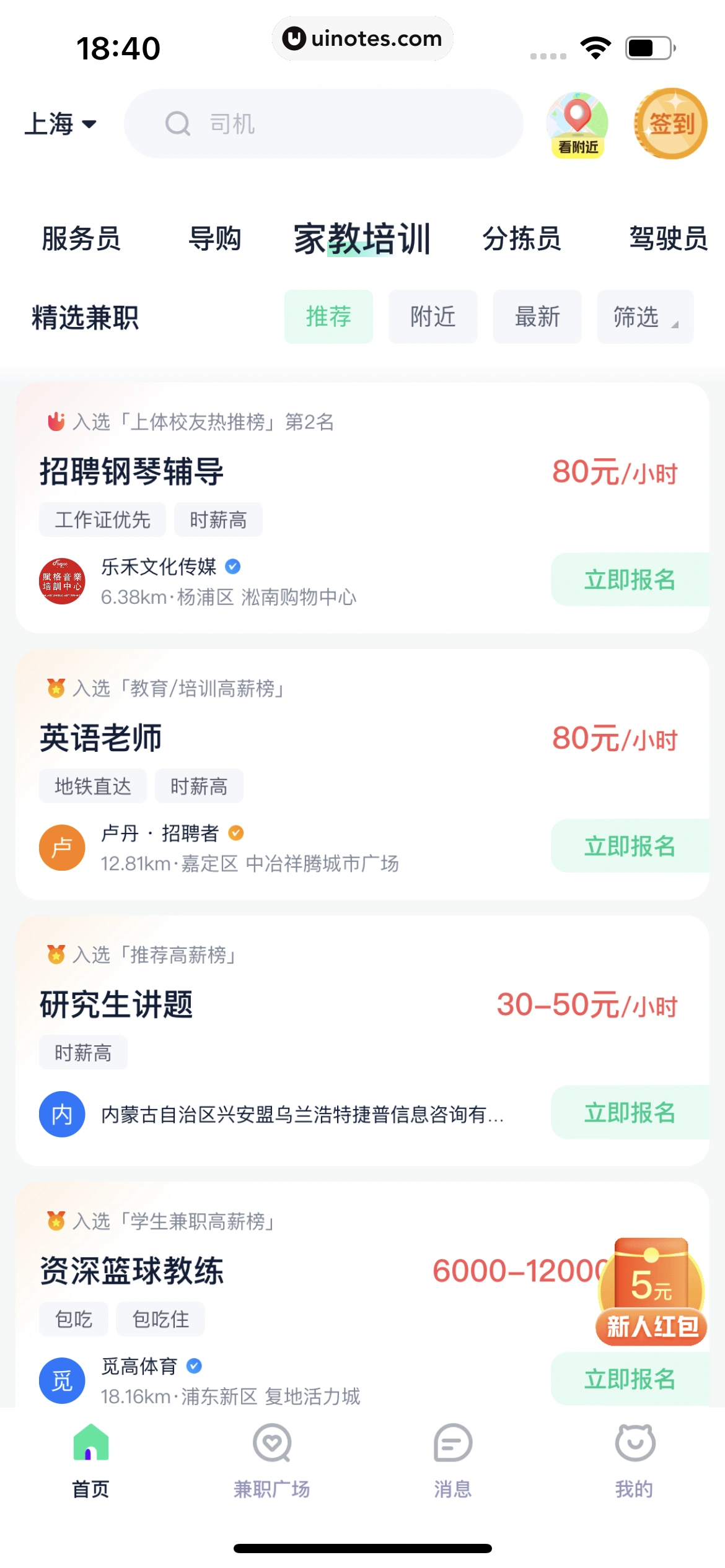Viewport: 725px width, 1568px height.
Task: Open the 资深篮球教练 job listing
Action: pyautogui.click(x=132, y=1271)
